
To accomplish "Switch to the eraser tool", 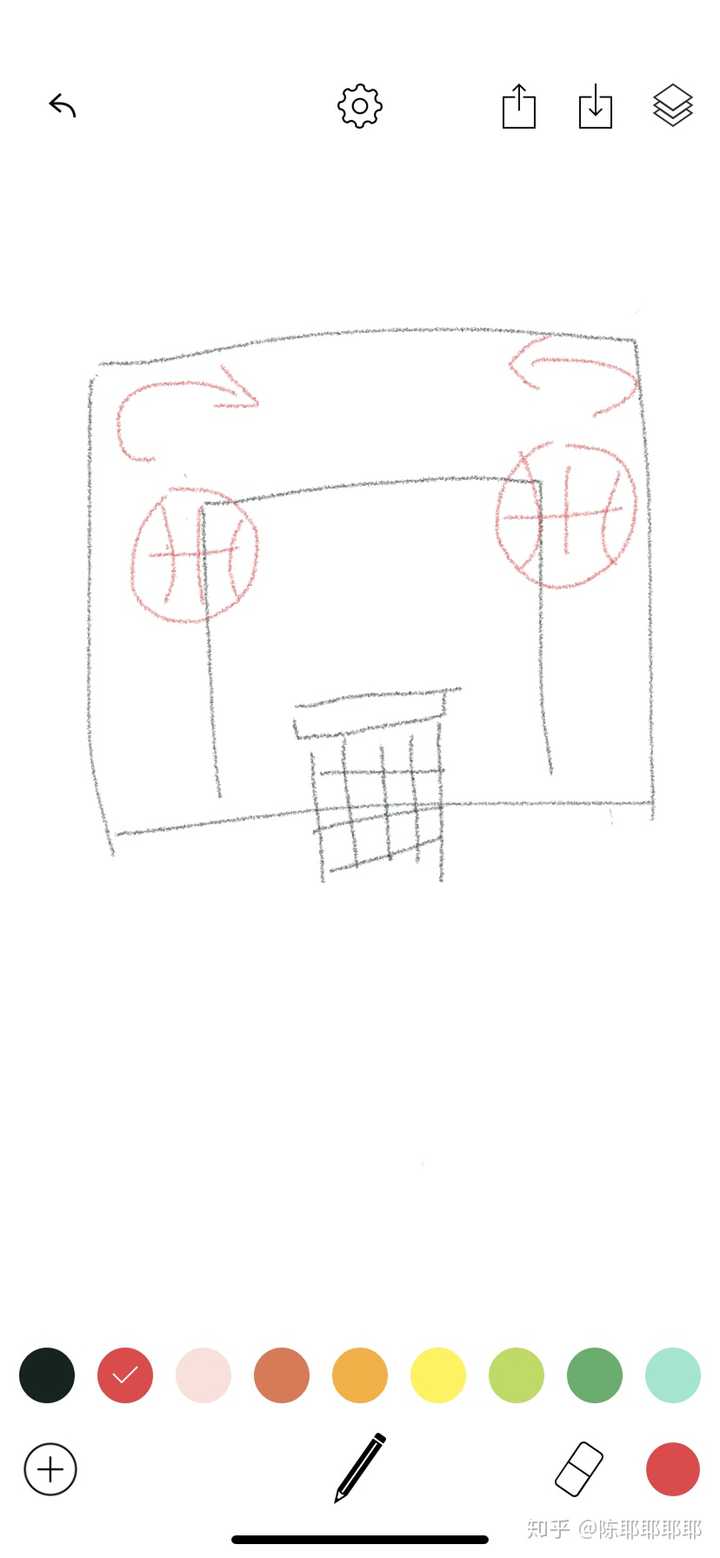I will tap(579, 1469).
